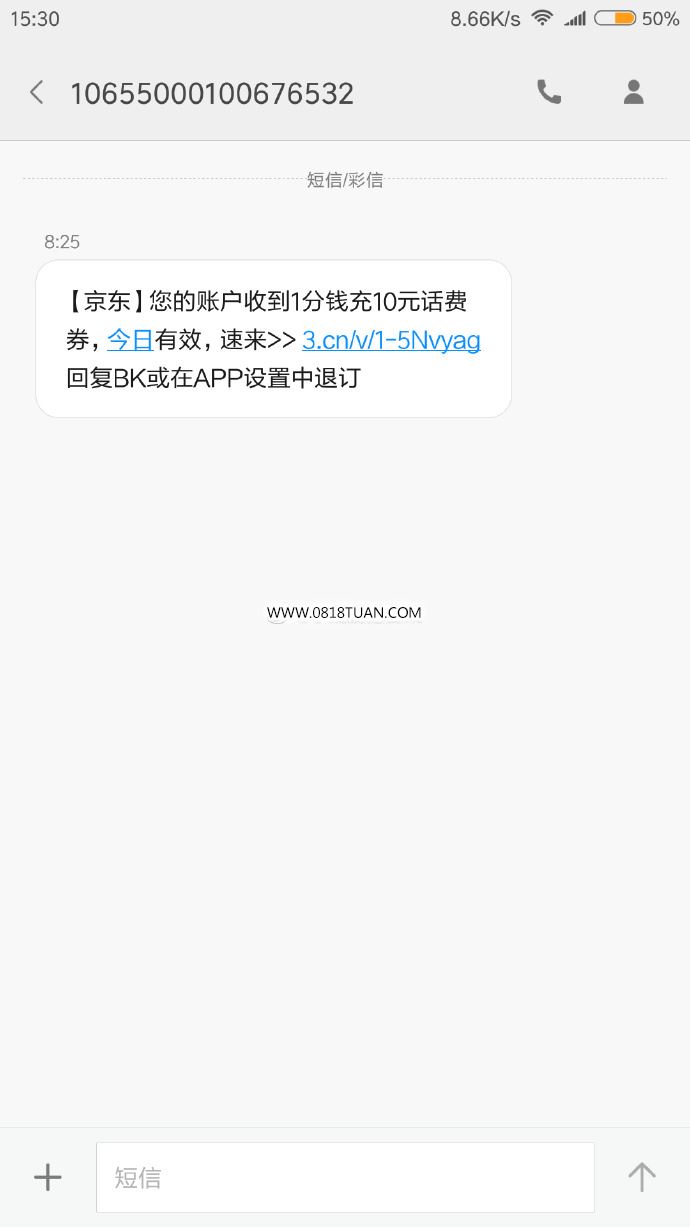Screen dimensions: 690x1227
Task: Open the 3.cn/v/1-5Nvyag link
Action: (391, 340)
